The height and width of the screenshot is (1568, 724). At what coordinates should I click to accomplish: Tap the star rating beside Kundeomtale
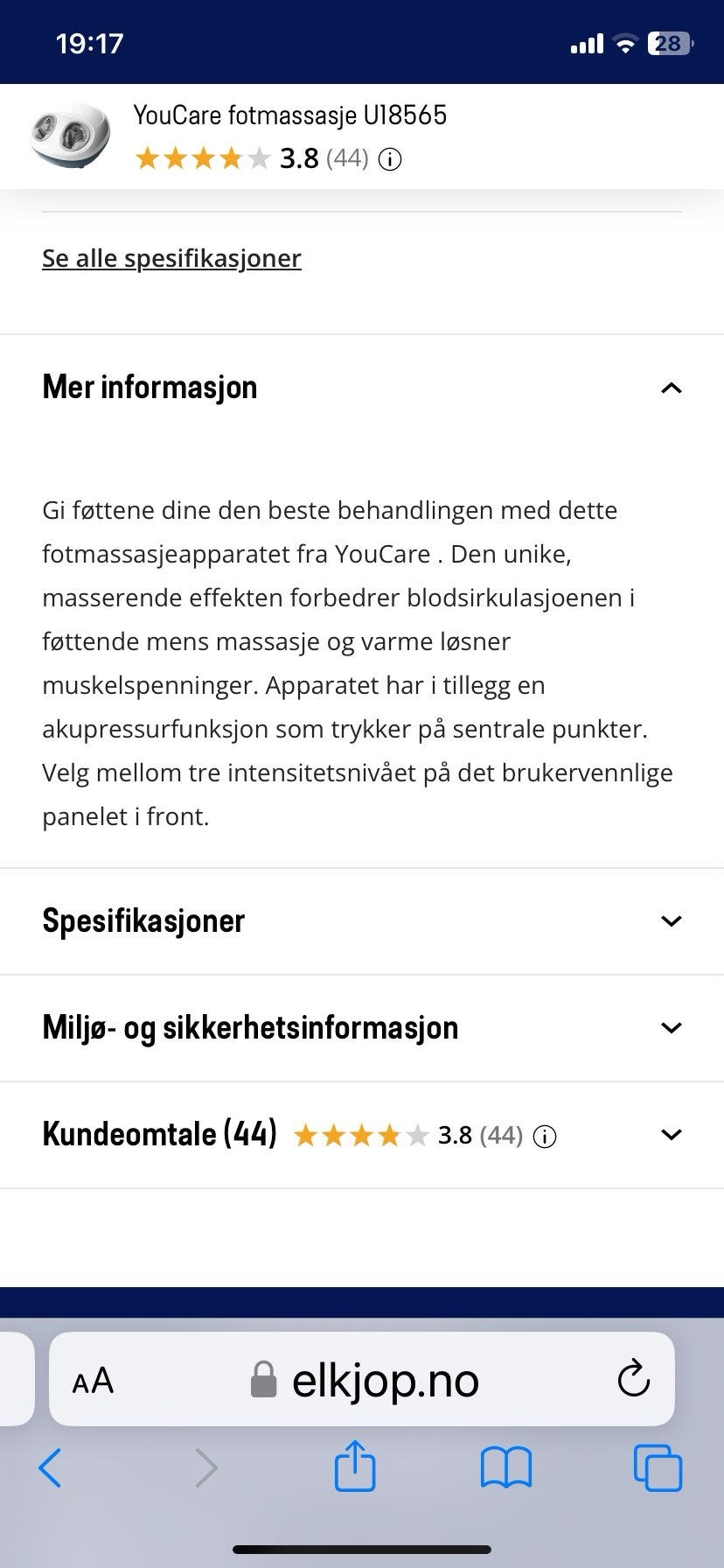360,1135
